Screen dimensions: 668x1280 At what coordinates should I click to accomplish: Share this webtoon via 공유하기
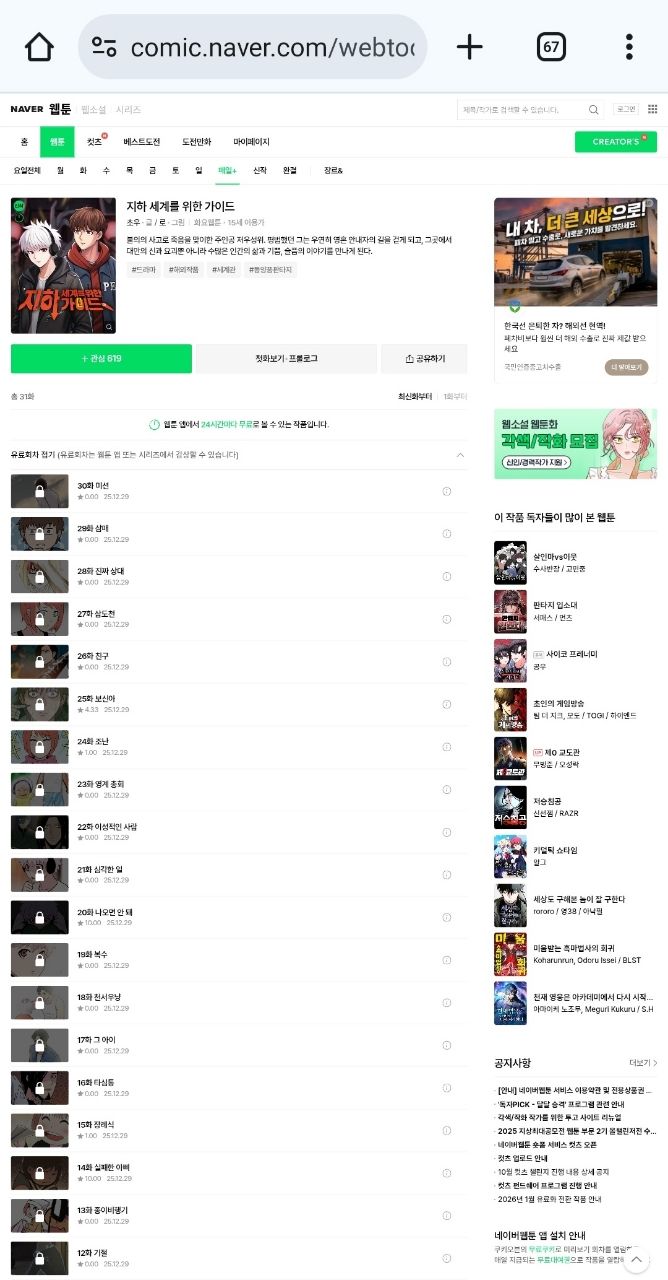pos(424,359)
